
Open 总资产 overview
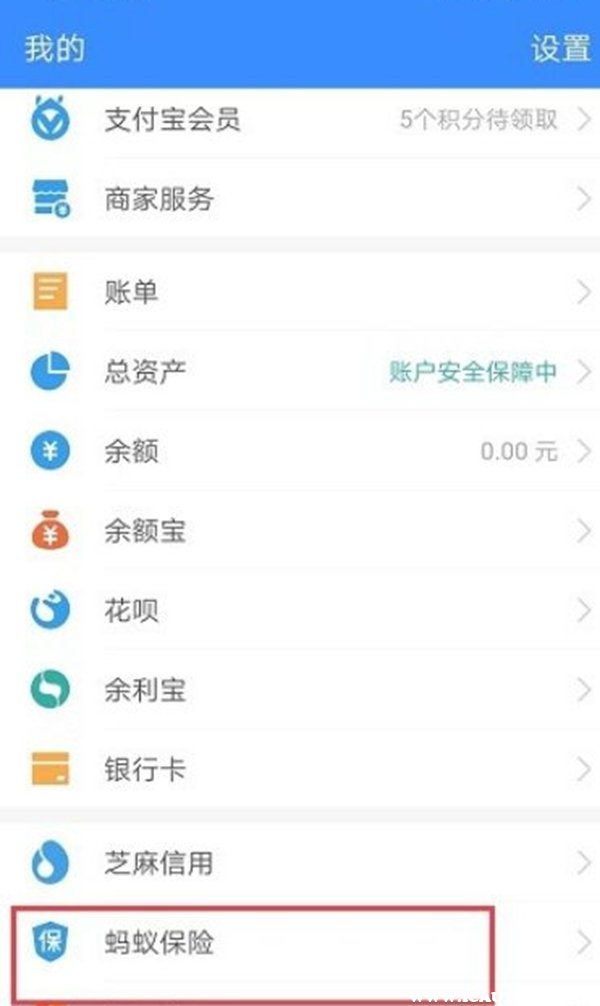[300, 372]
